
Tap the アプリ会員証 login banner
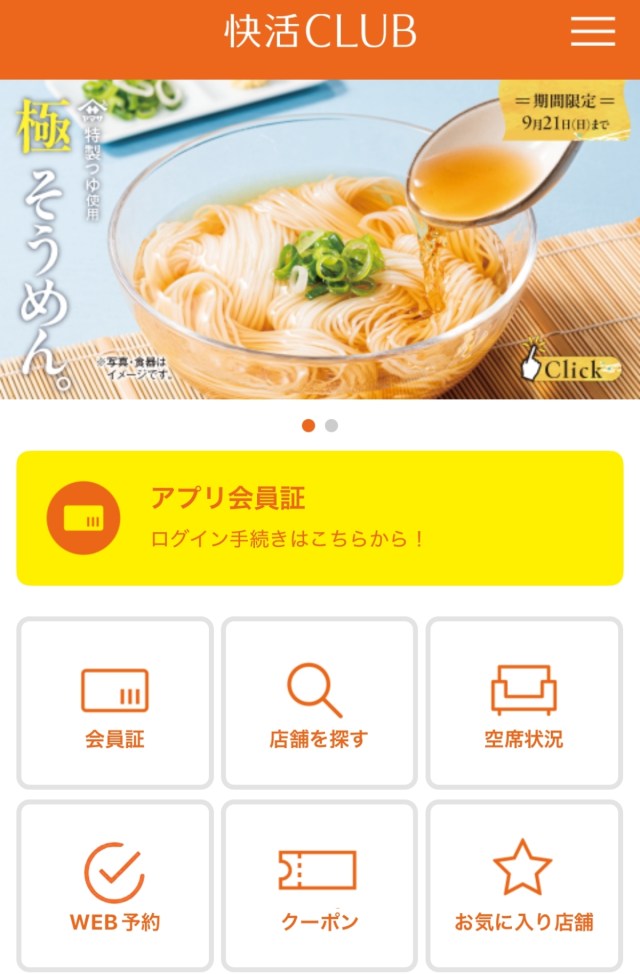point(320,518)
